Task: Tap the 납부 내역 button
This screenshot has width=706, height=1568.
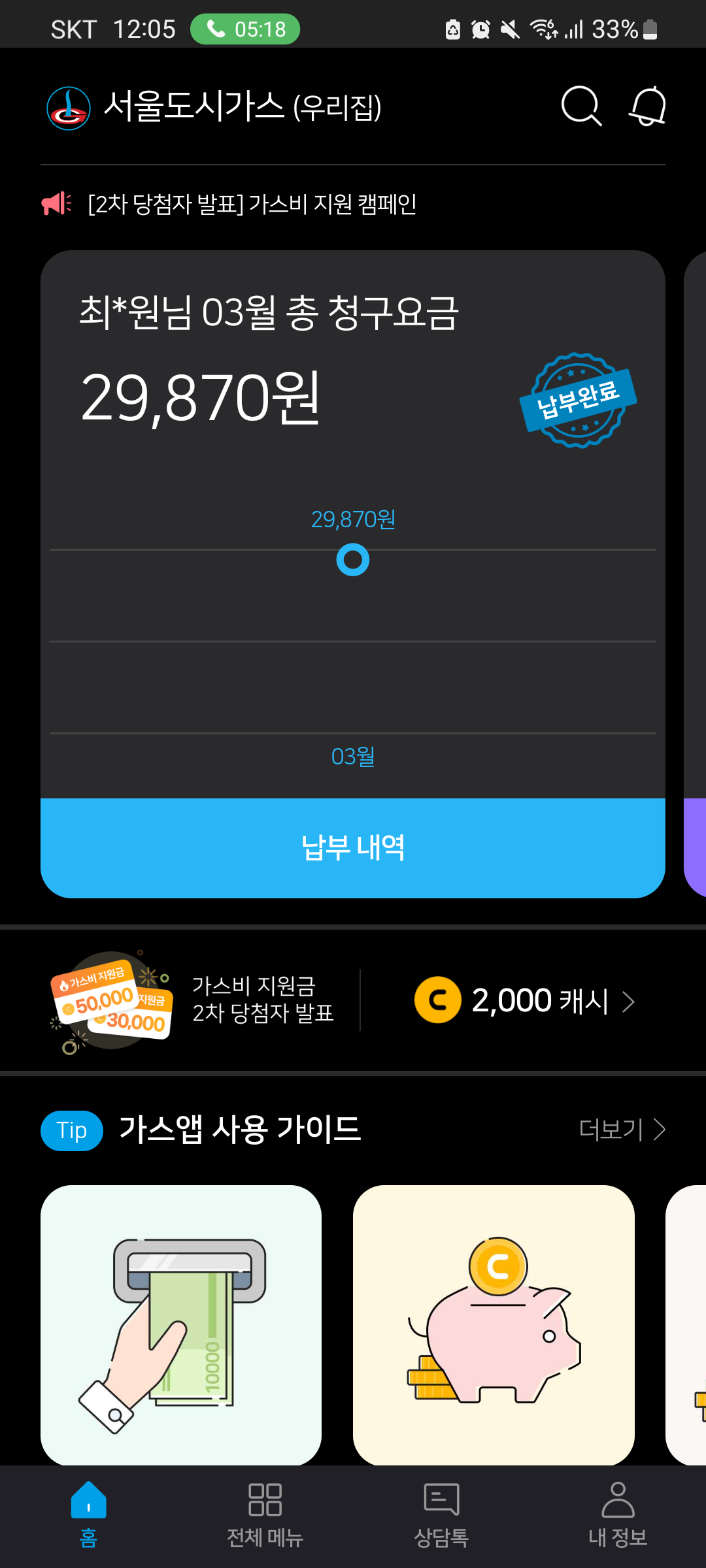Action: (353, 847)
